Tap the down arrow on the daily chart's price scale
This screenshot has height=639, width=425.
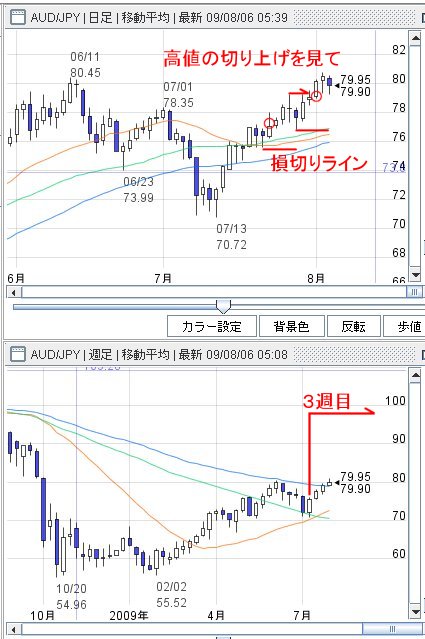point(415,275)
